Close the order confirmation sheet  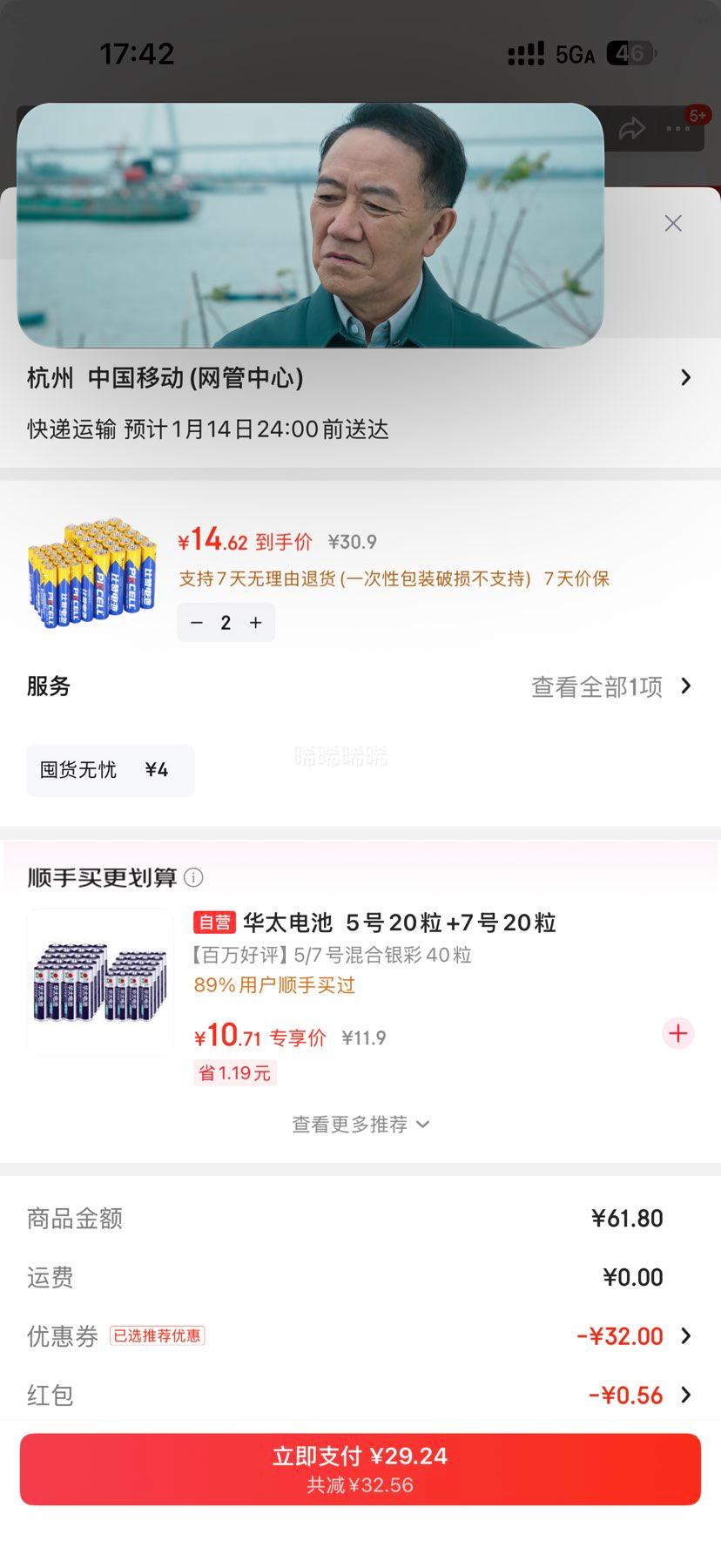point(673,224)
